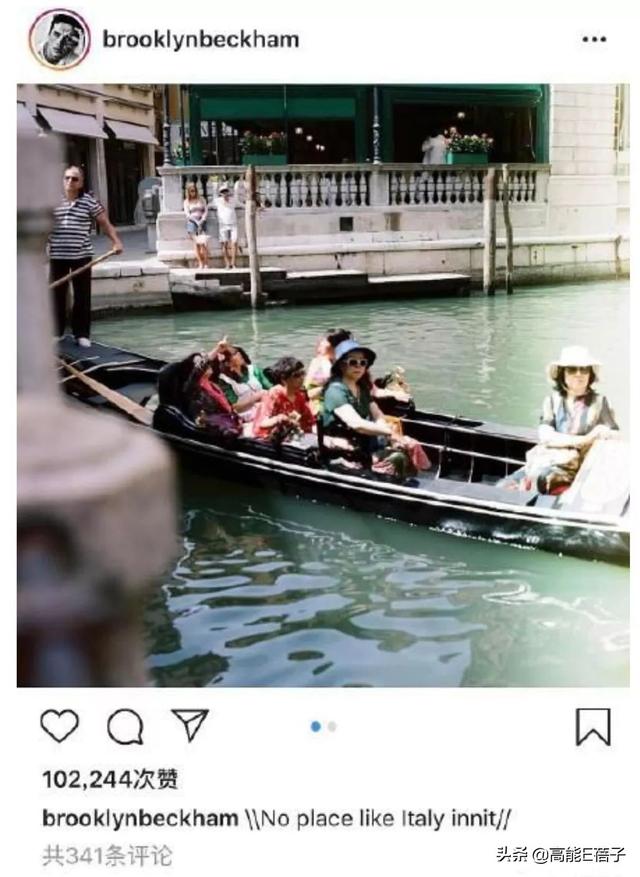Like this post with the heart icon
The width and height of the screenshot is (640, 877).
(x=59, y=726)
